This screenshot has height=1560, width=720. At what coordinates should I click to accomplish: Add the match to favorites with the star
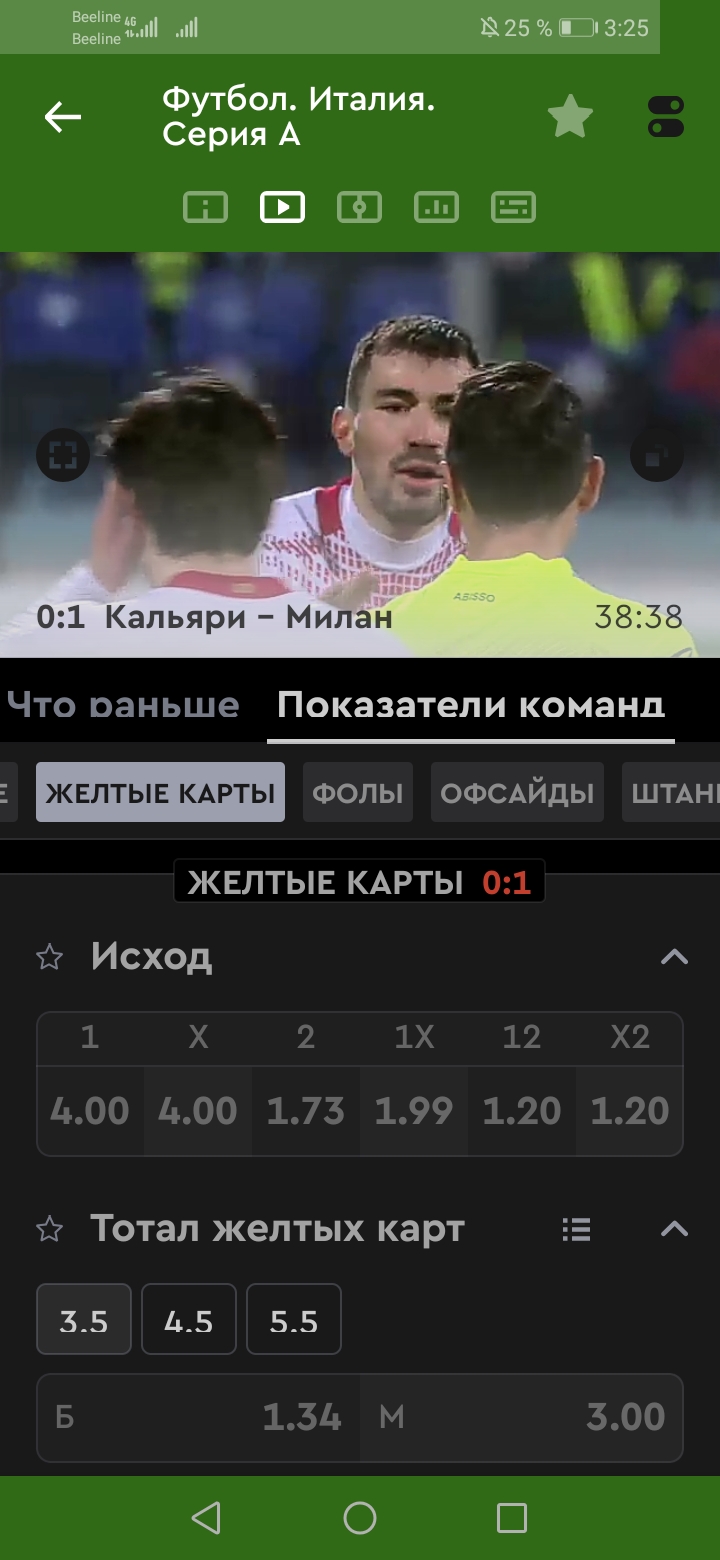pos(570,117)
